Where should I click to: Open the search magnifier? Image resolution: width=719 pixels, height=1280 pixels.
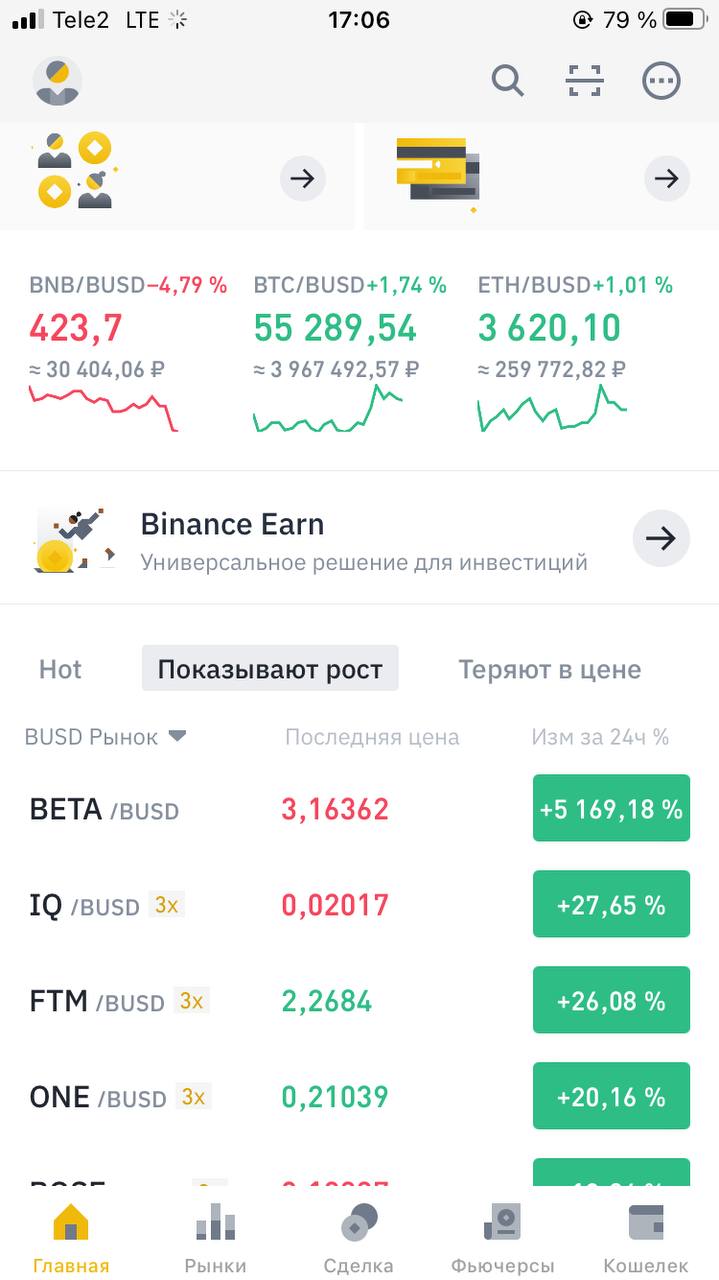508,81
